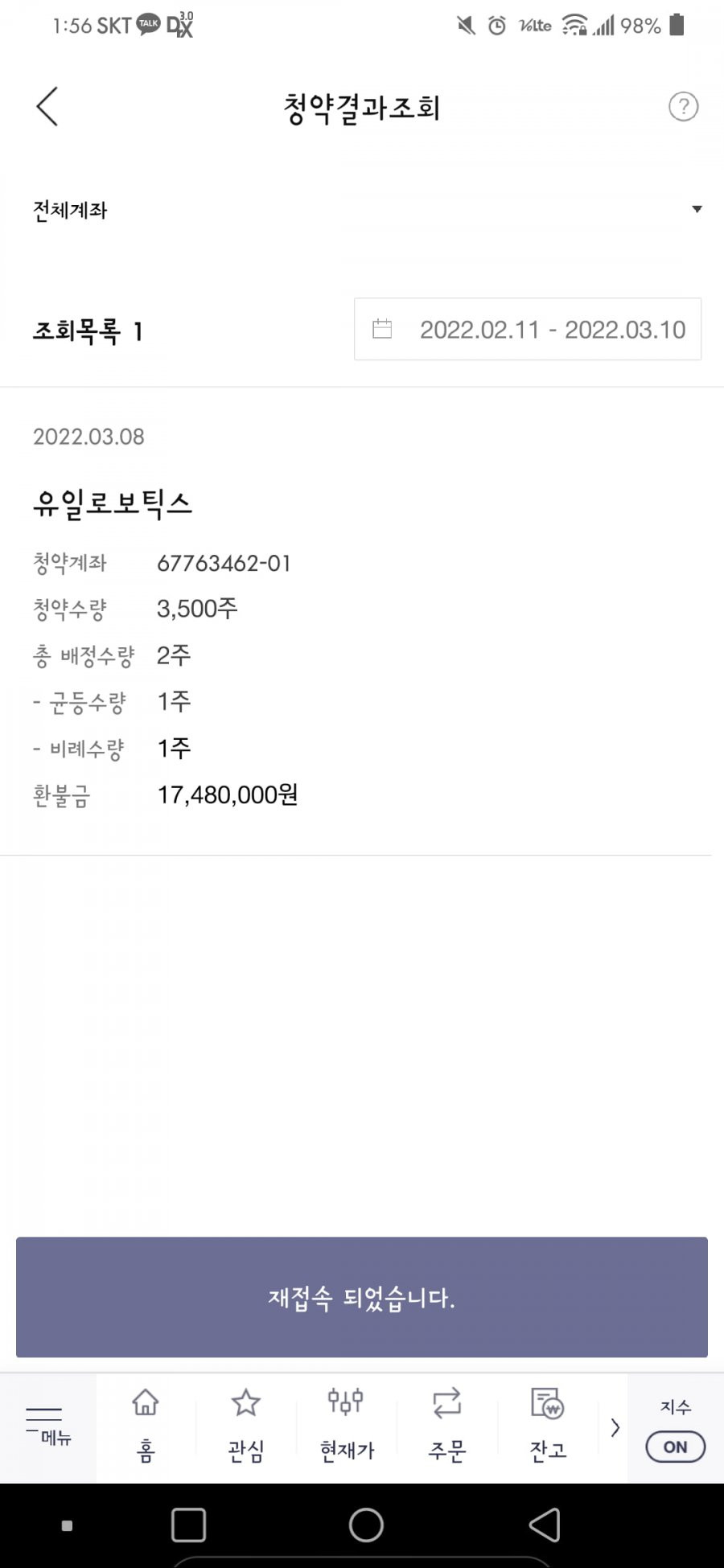Open the 잔고 tab
This screenshot has height=1568, width=724.
click(548, 1425)
